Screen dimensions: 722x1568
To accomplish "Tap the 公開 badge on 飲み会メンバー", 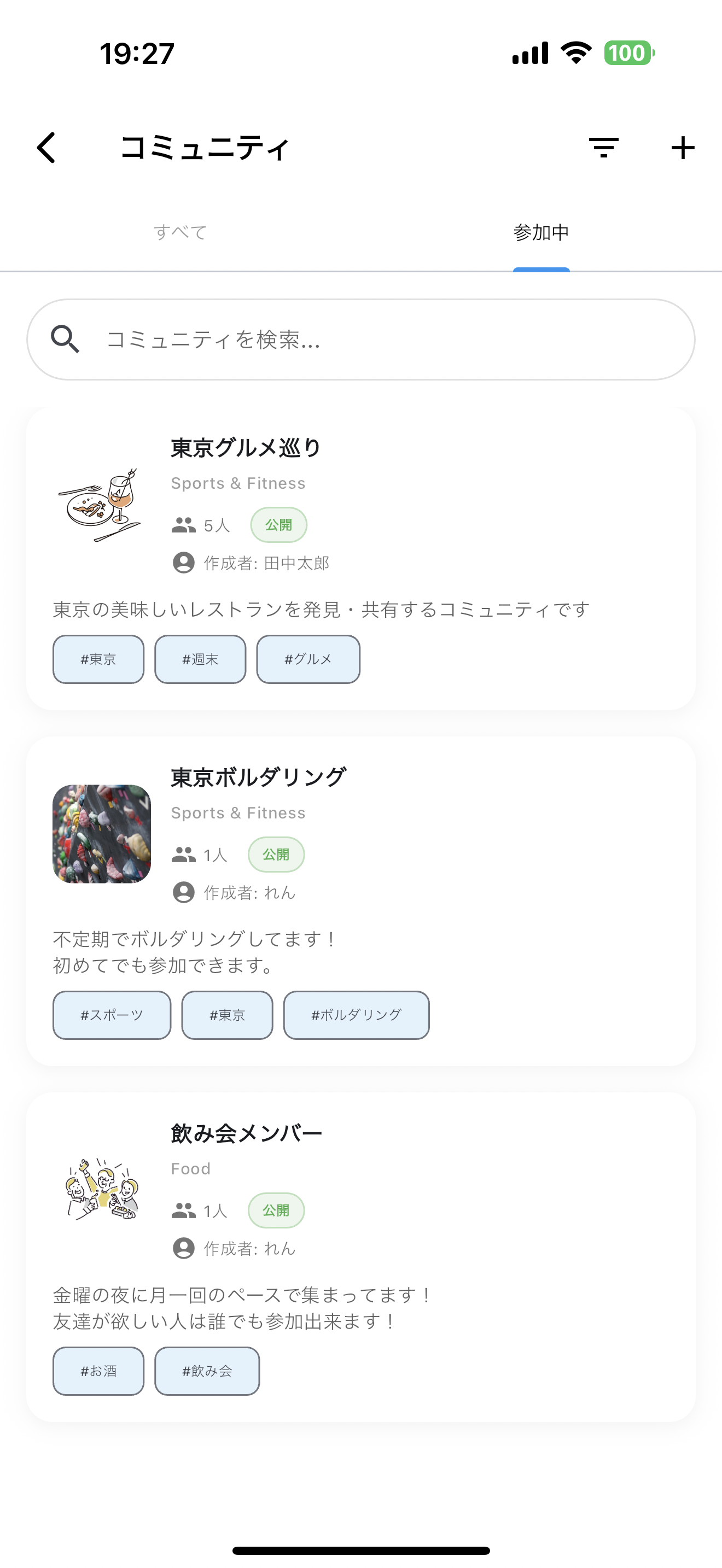I will tap(276, 1210).
